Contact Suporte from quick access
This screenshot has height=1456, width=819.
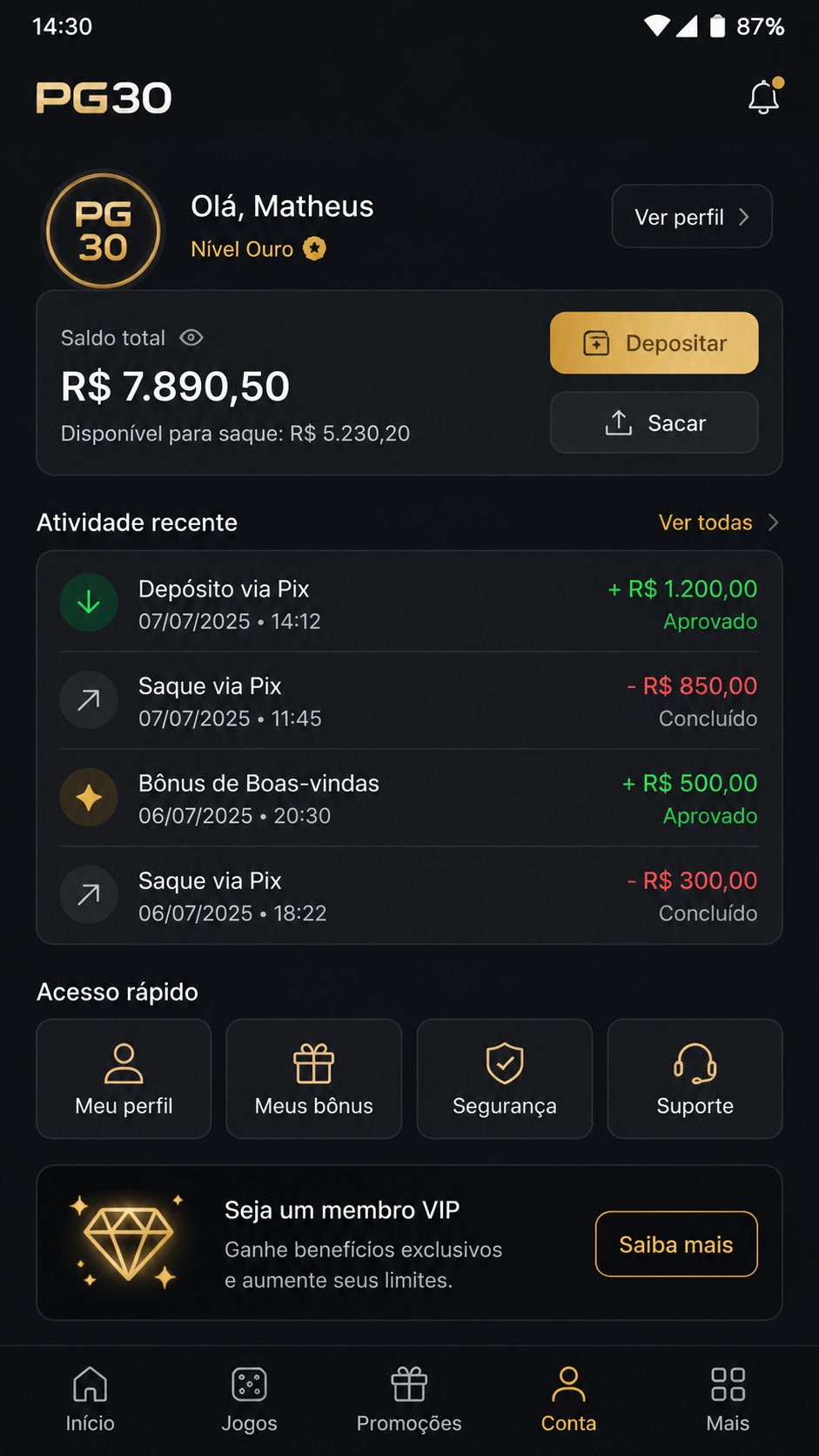click(695, 1079)
